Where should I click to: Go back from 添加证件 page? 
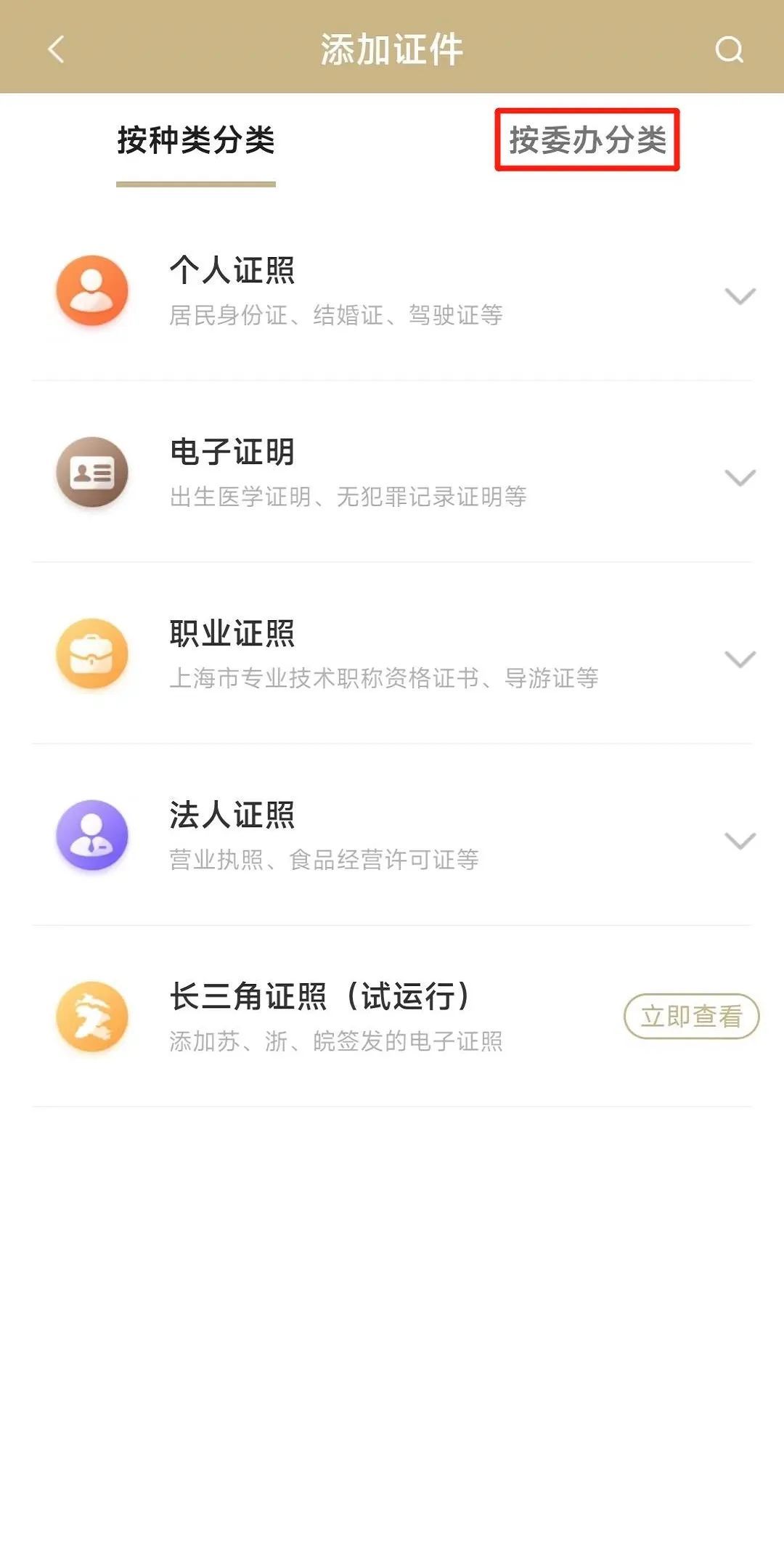(56, 49)
